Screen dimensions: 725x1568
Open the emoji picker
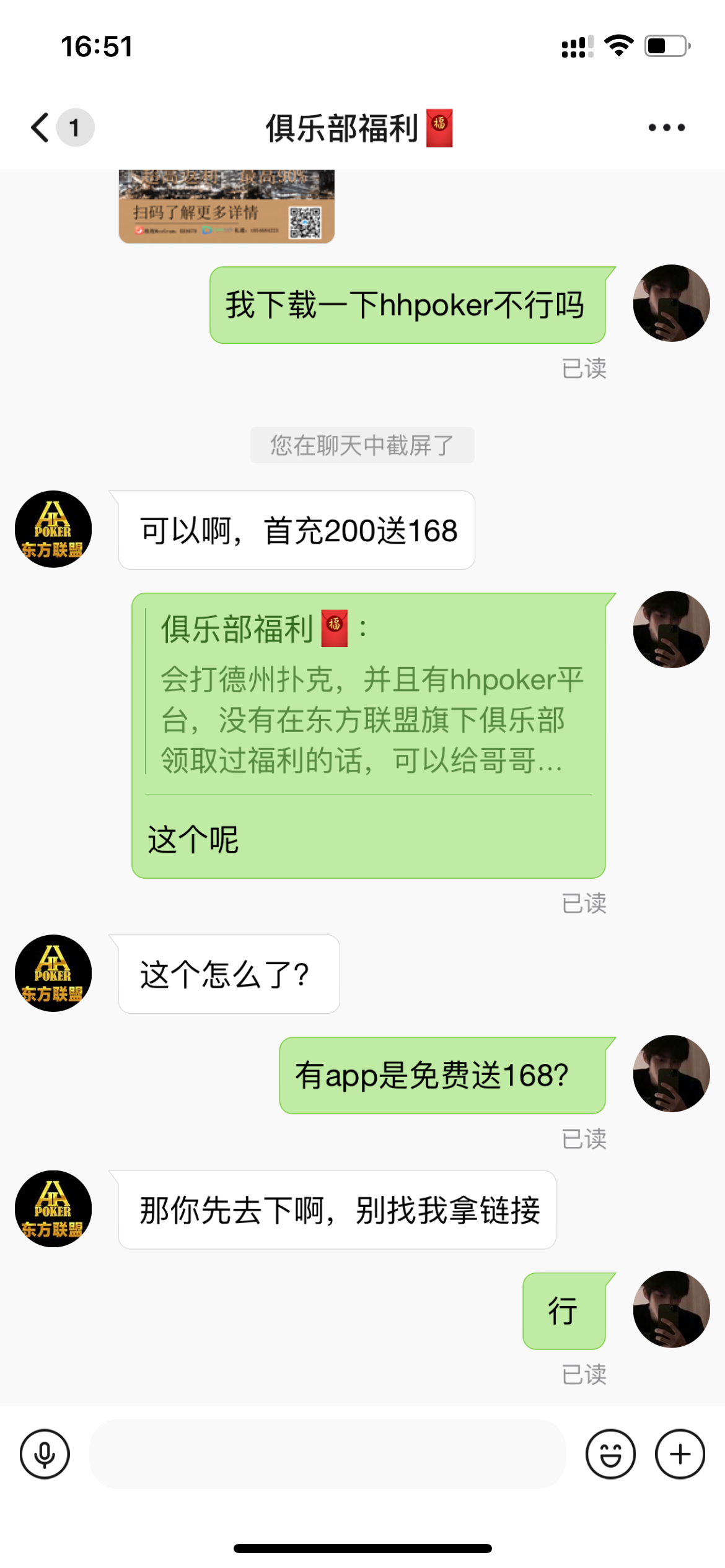(x=610, y=1453)
